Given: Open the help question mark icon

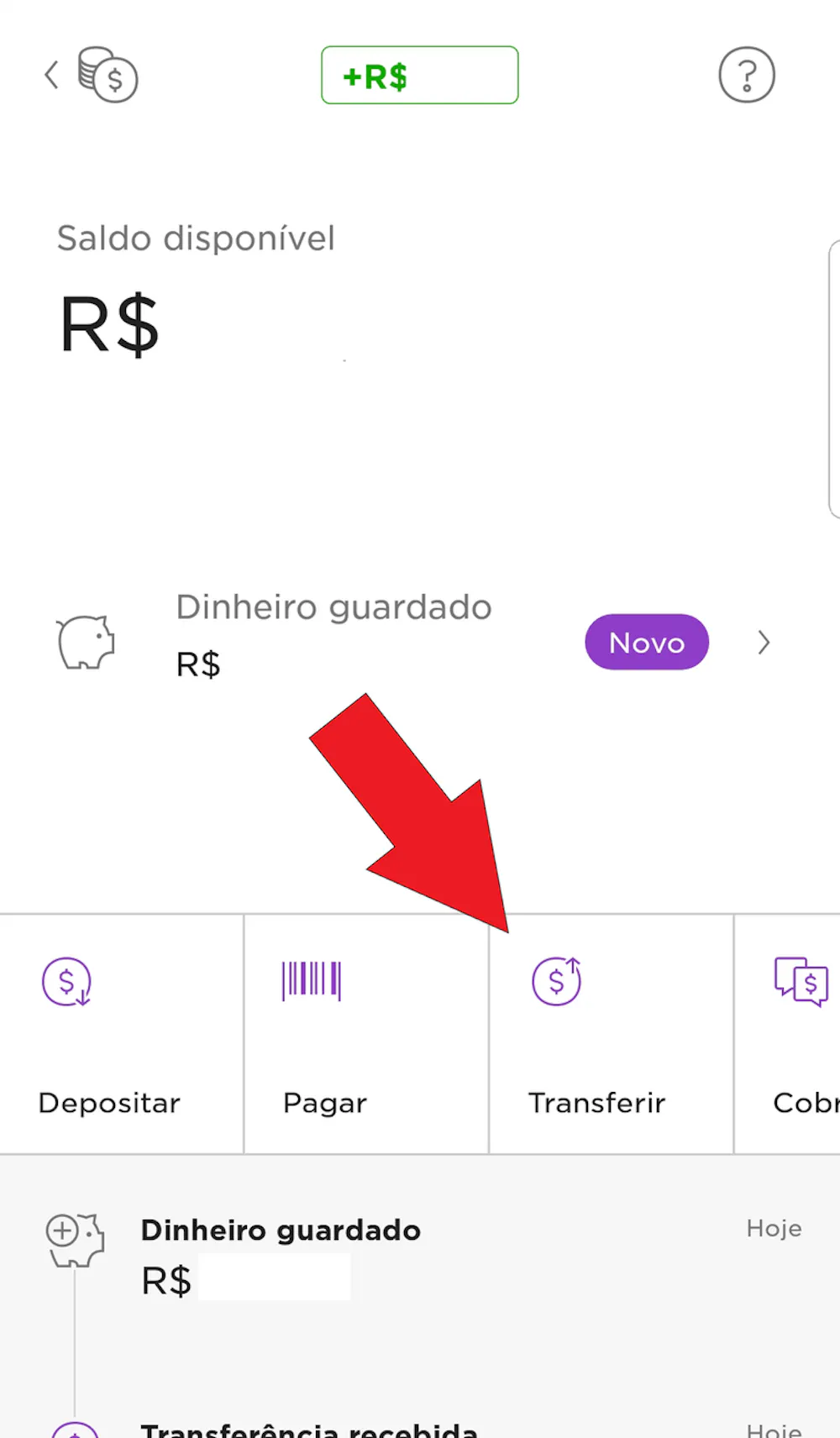Looking at the screenshot, I should click(x=746, y=75).
